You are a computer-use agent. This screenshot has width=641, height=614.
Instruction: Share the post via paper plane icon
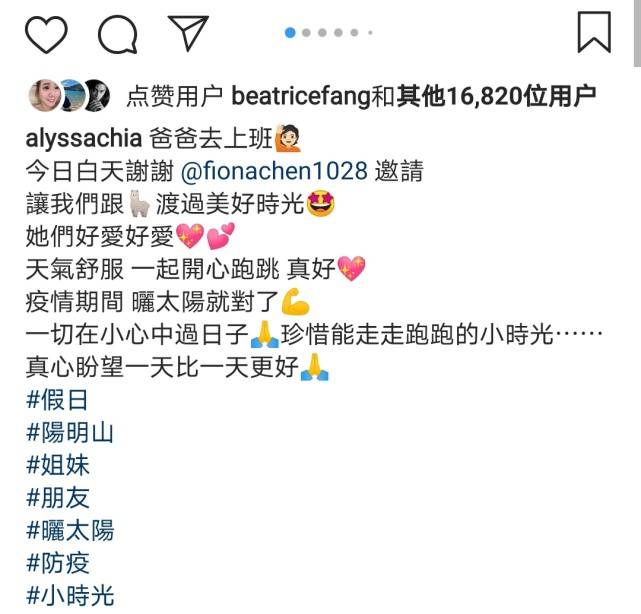pyautogui.click(x=188, y=32)
